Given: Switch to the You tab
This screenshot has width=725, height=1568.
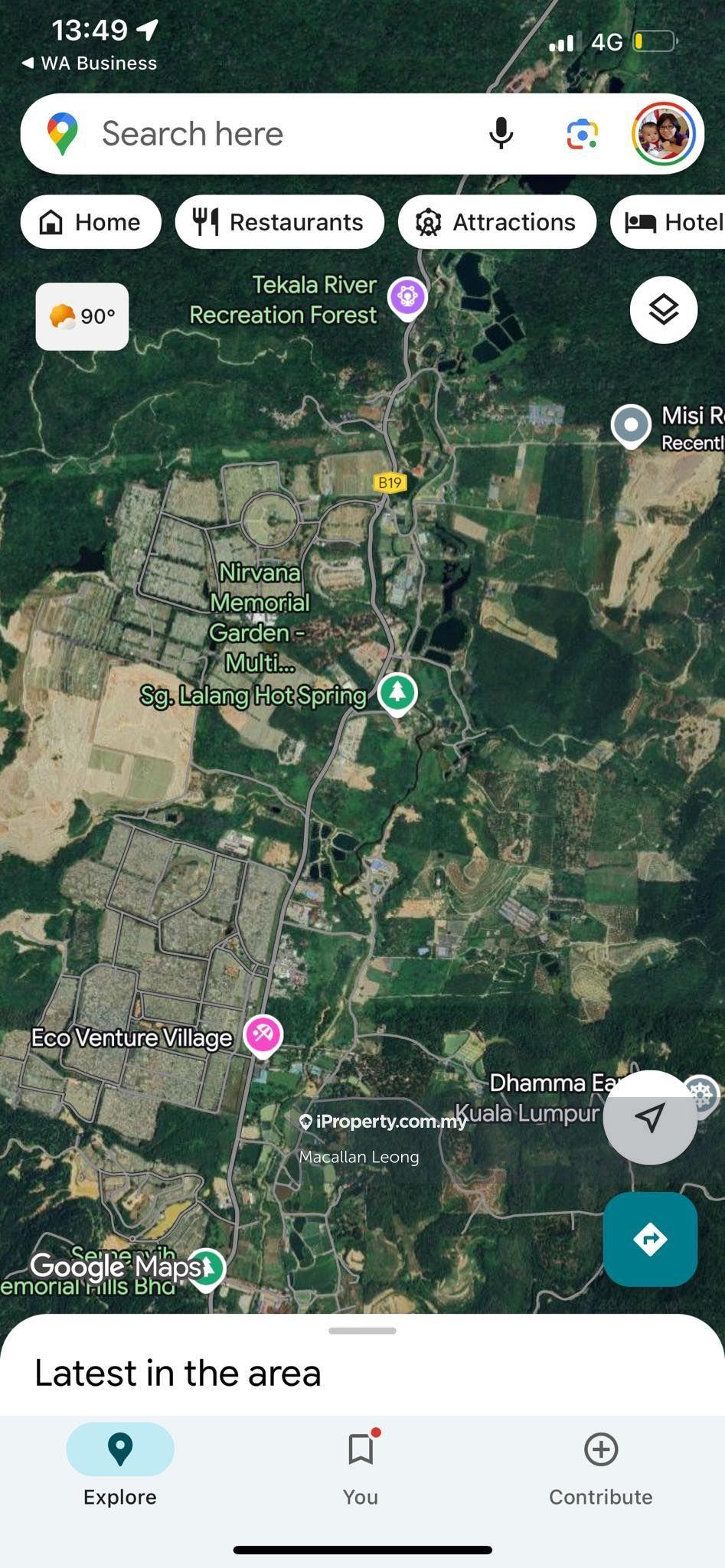Looking at the screenshot, I should [x=361, y=1462].
